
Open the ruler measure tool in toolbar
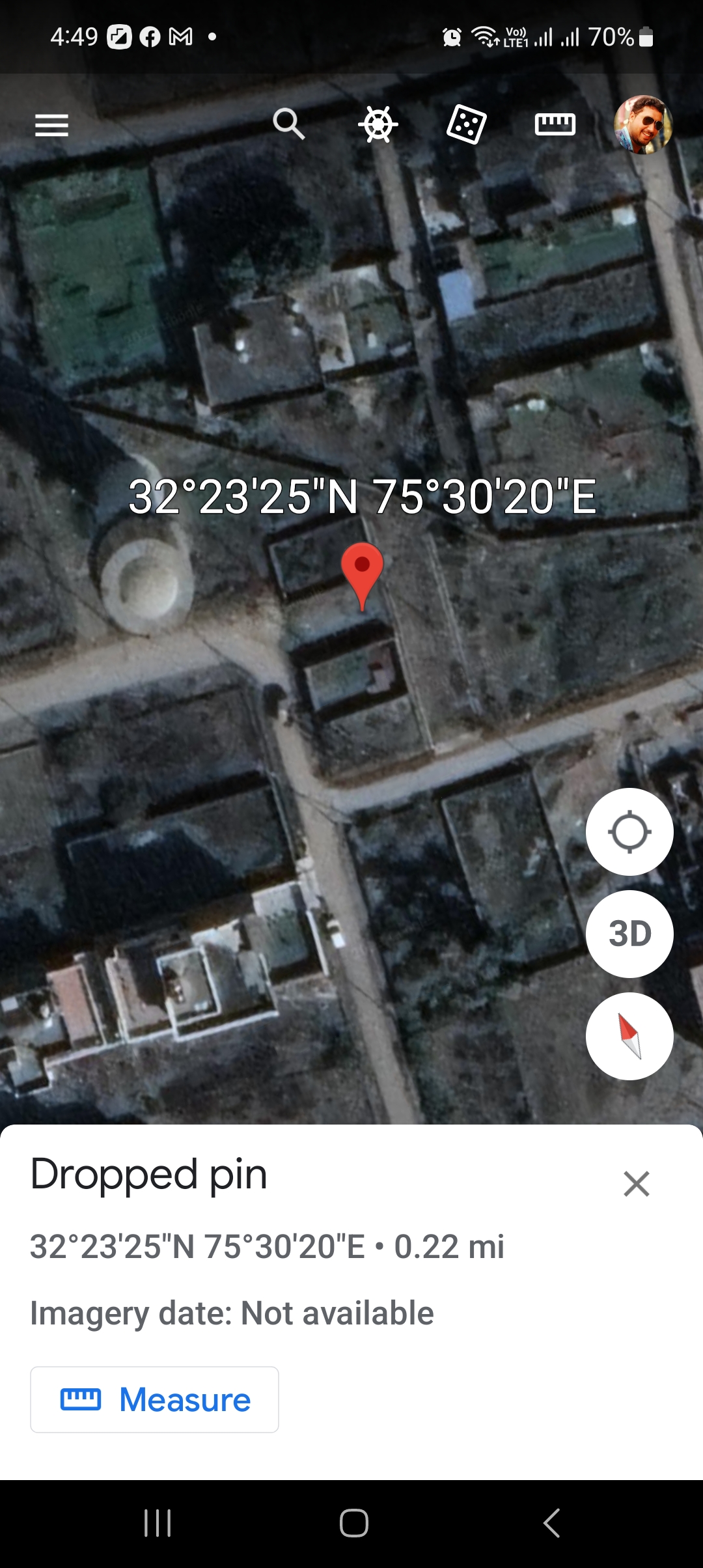click(x=555, y=124)
